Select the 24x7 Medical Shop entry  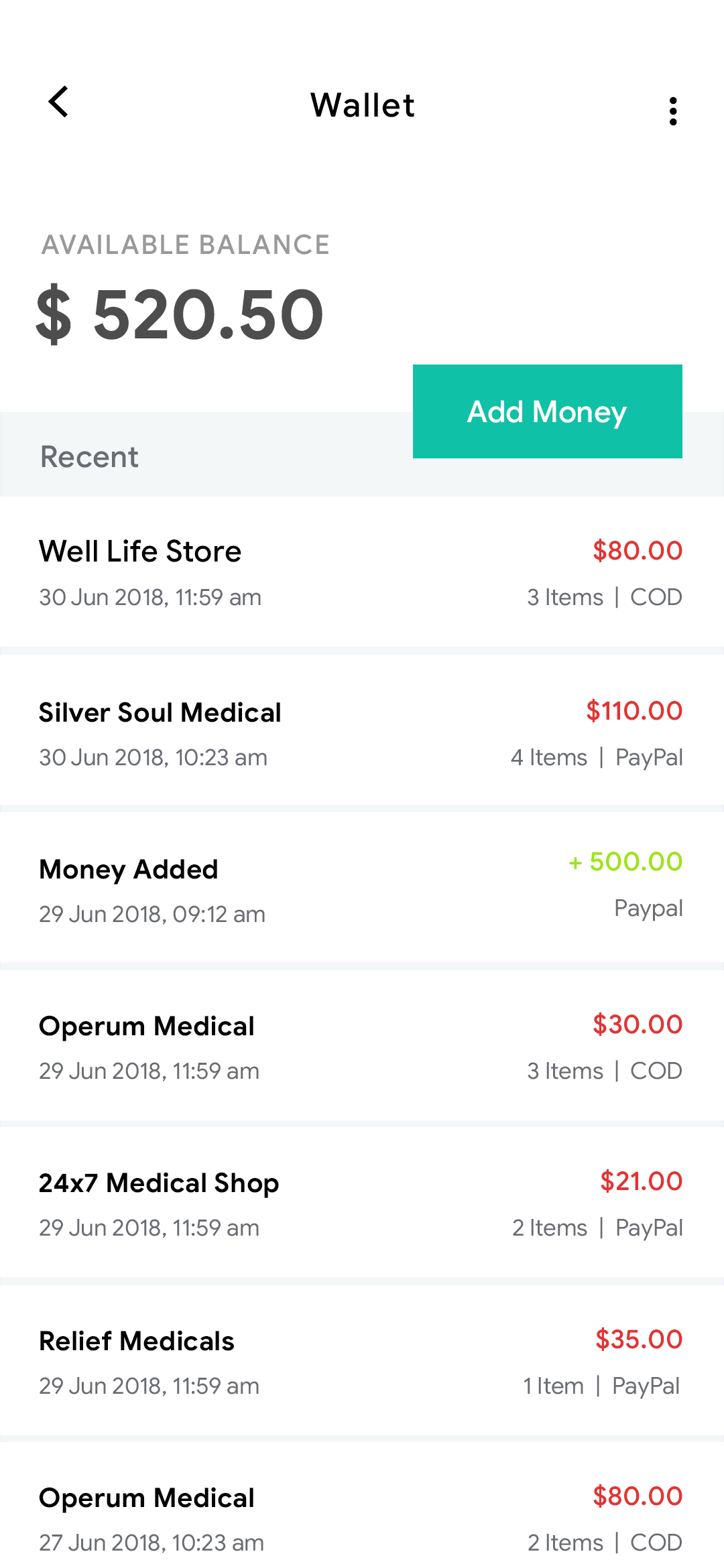coord(268,1203)
